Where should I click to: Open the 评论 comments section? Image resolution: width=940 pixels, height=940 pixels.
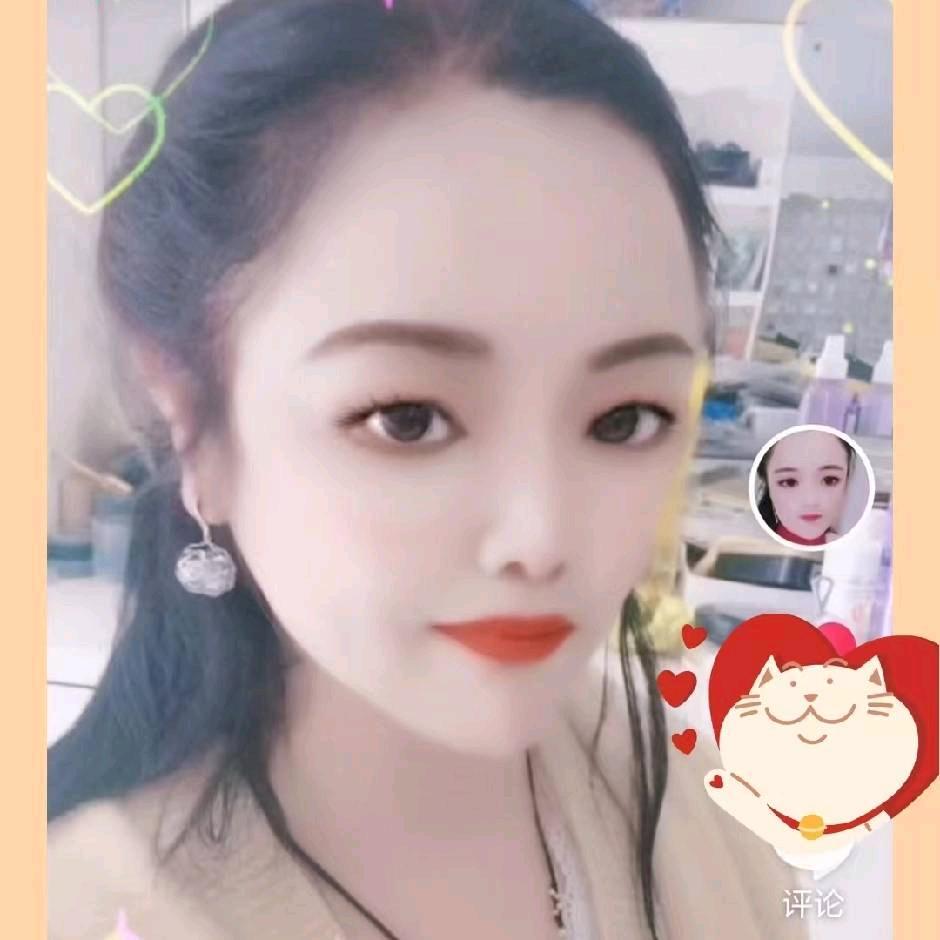(812, 903)
